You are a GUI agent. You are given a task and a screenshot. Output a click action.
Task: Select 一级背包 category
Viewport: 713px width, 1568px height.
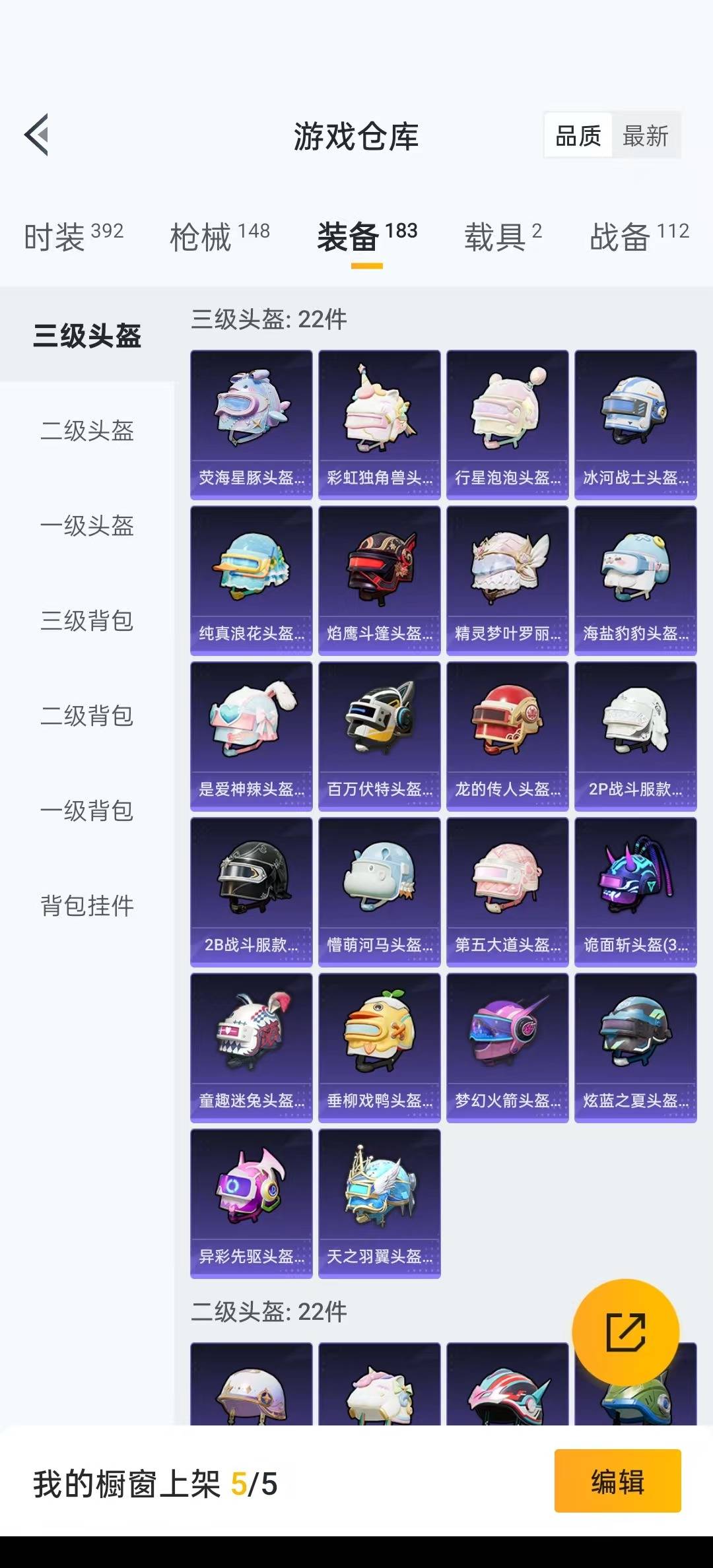87,811
